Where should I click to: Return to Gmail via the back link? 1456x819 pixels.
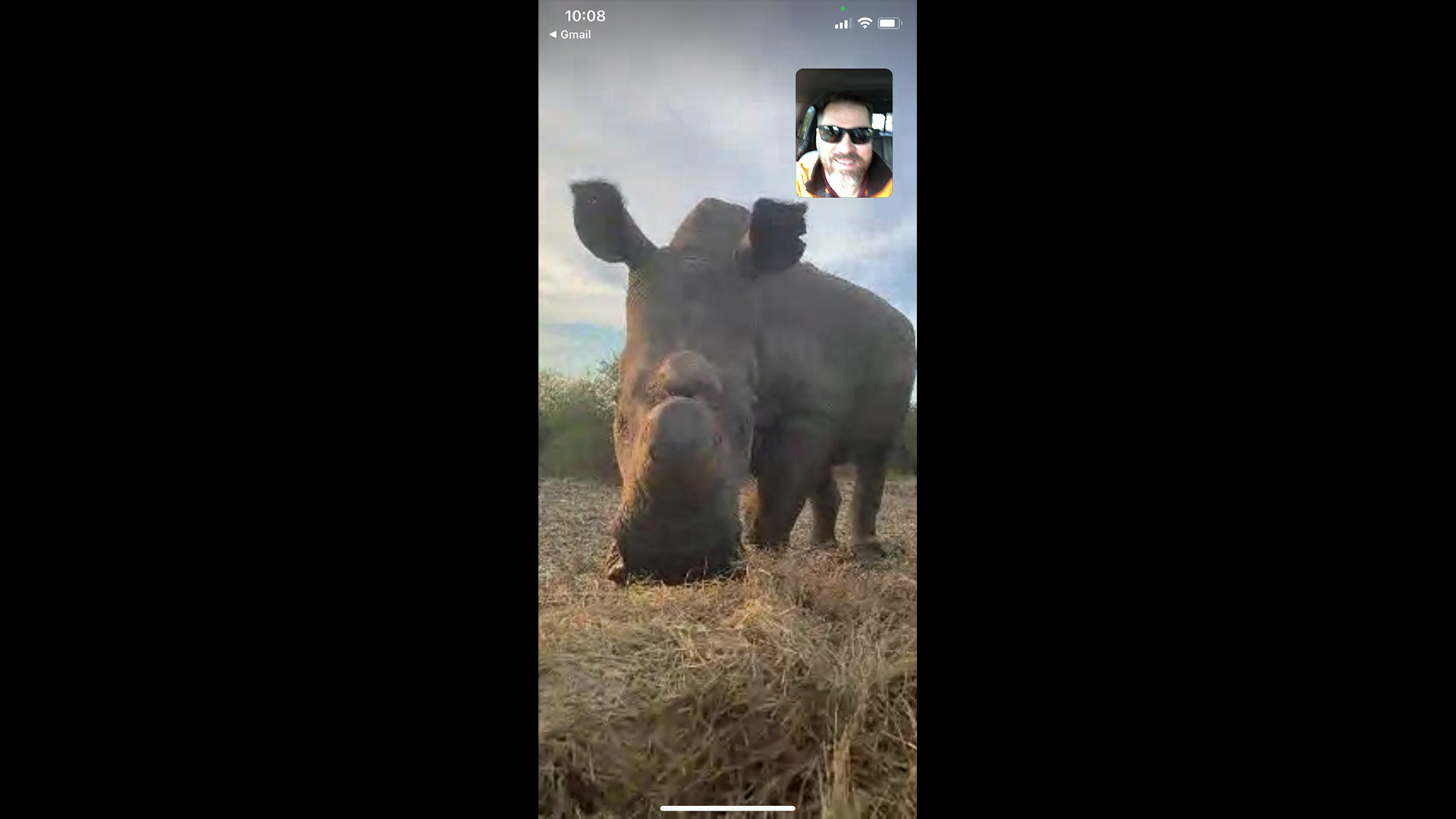pyautogui.click(x=570, y=34)
